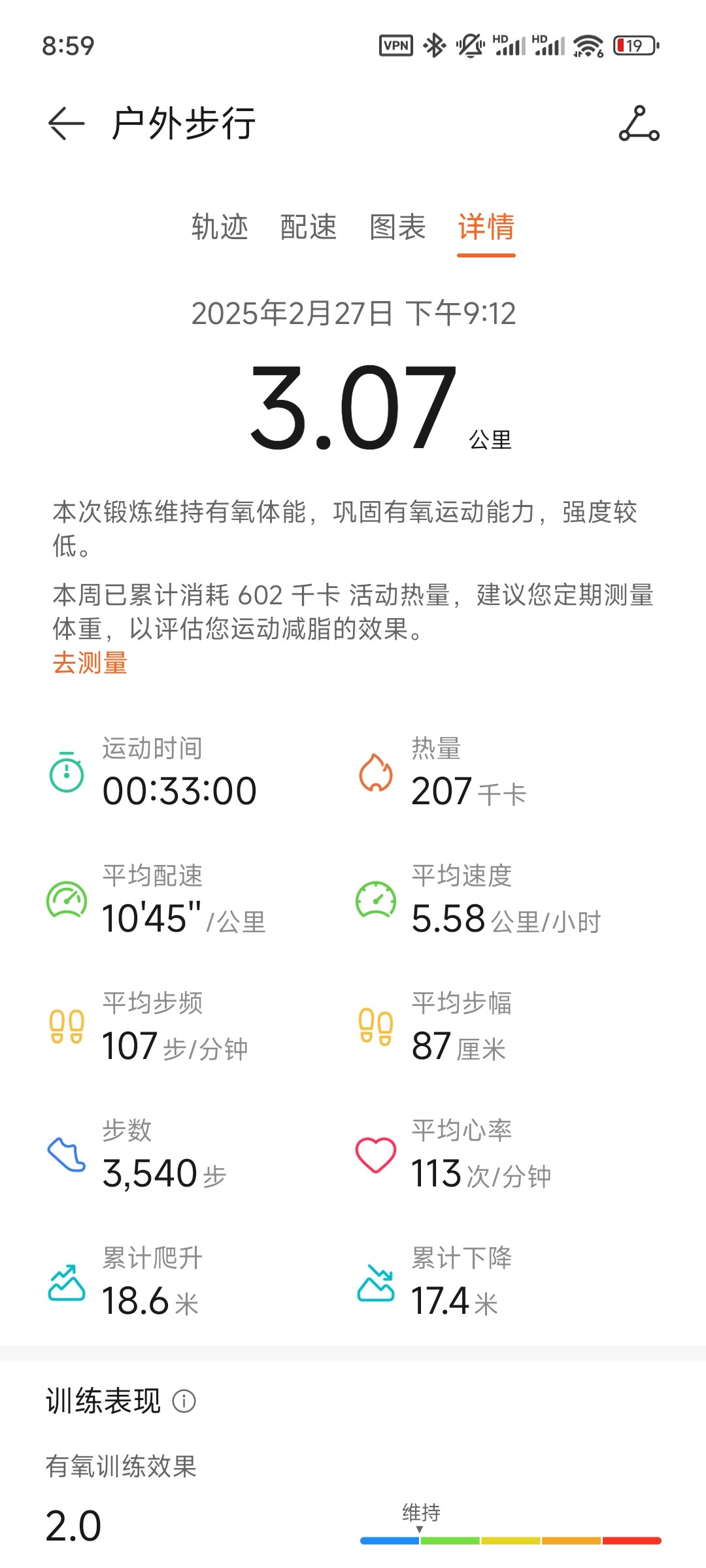
Task: Go back from 户外步行 screen
Action: click(67, 123)
